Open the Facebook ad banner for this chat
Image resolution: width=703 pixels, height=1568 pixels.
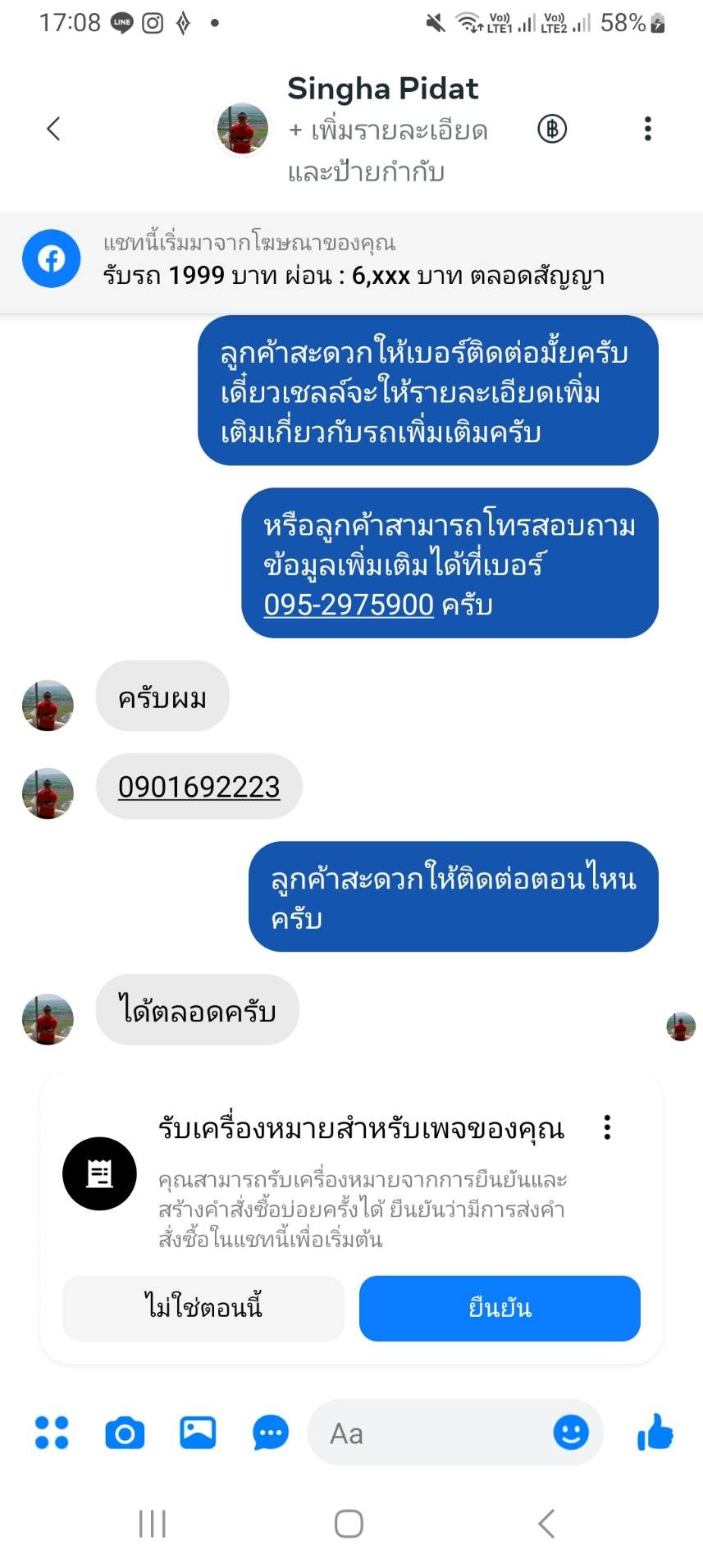coord(351,260)
